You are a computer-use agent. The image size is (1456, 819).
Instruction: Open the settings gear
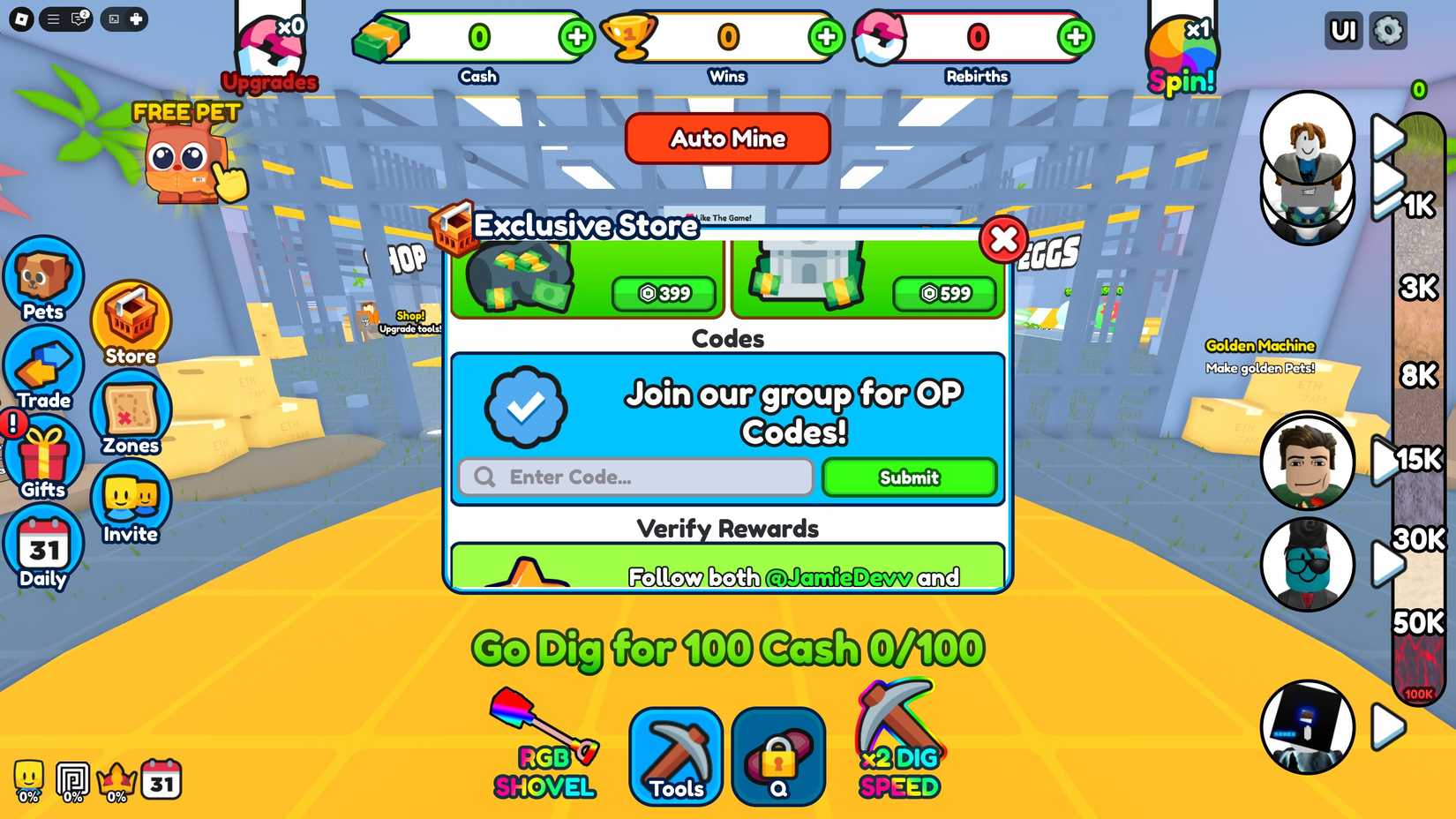1388,31
